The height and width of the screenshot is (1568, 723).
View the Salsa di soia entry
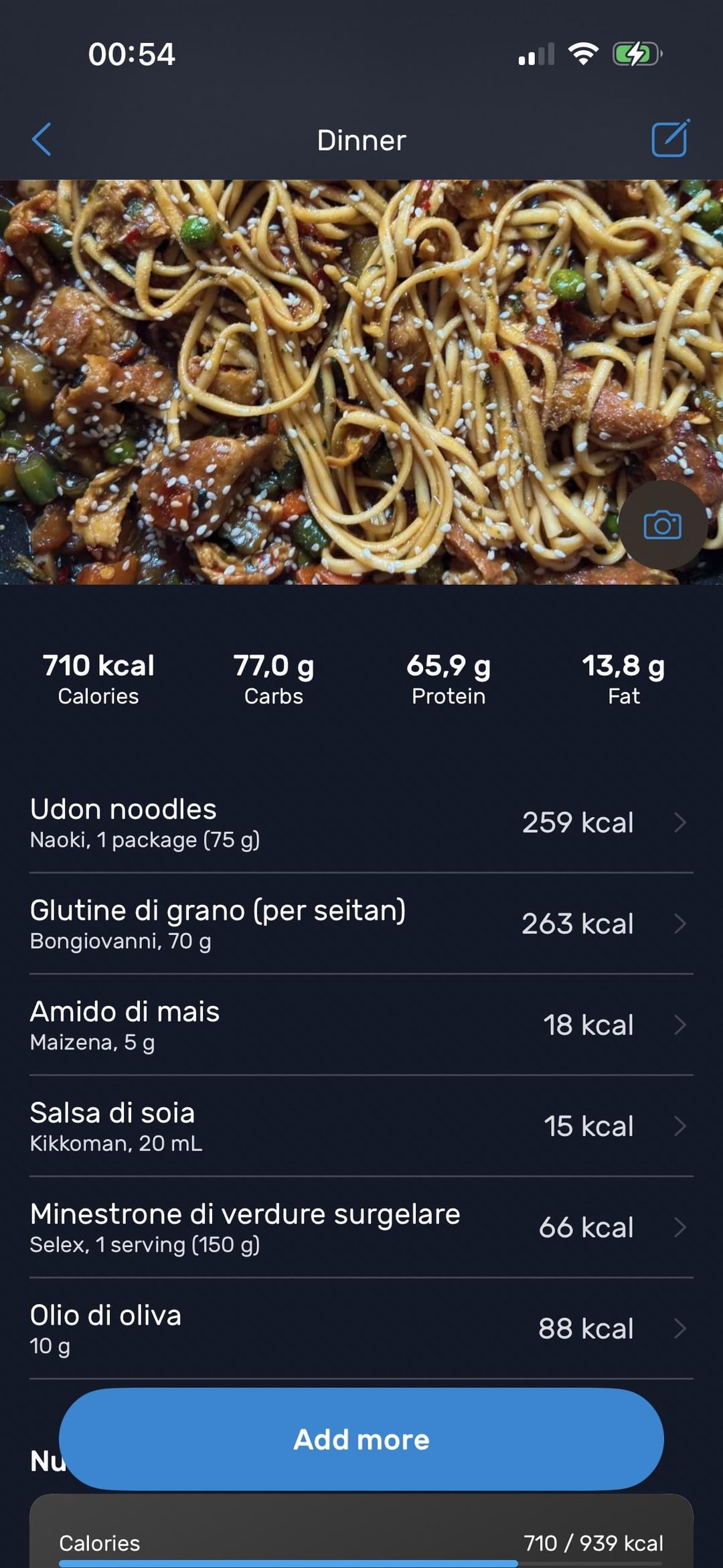(360, 1126)
